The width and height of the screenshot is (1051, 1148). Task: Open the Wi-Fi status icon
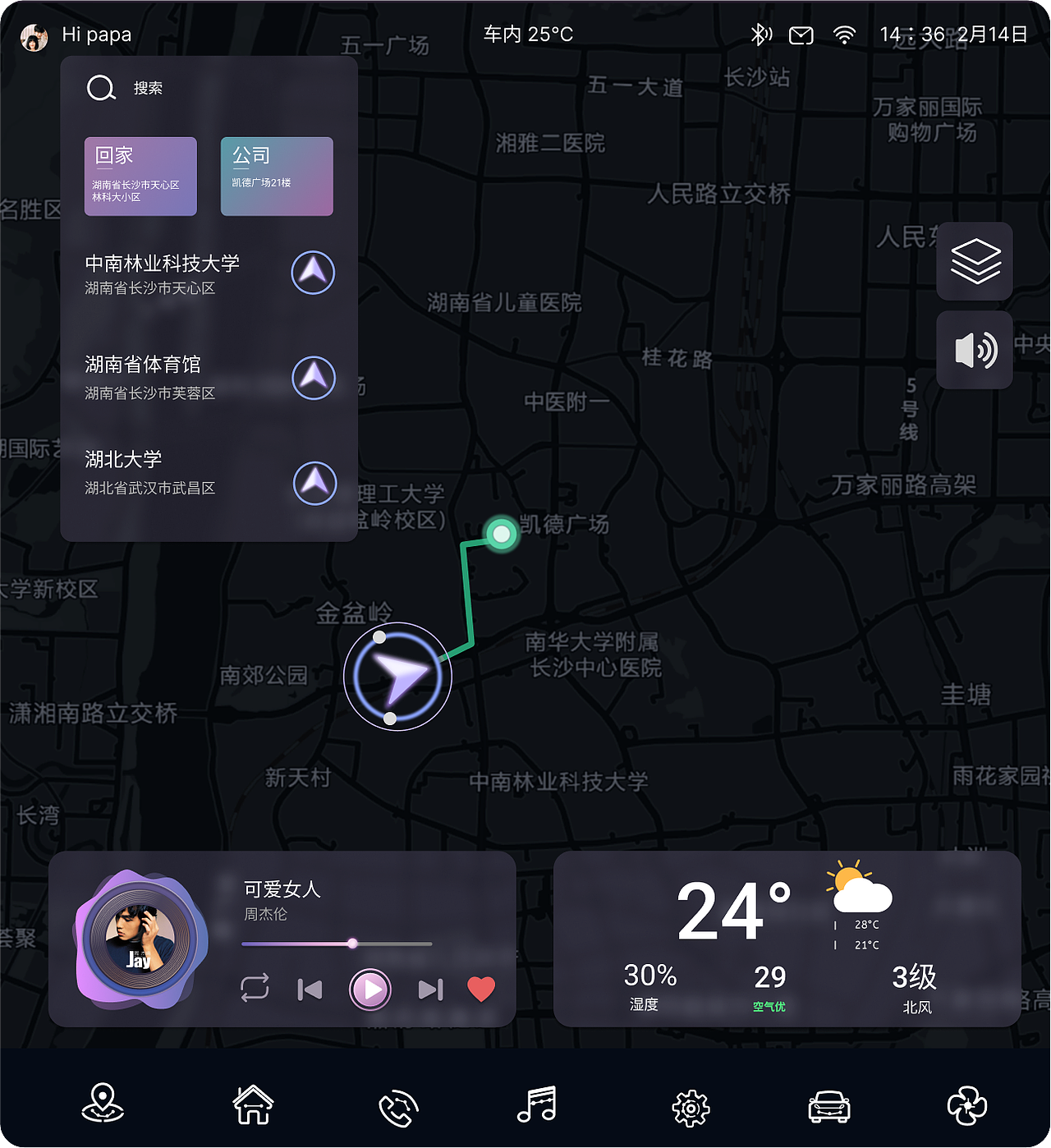[x=843, y=34]
